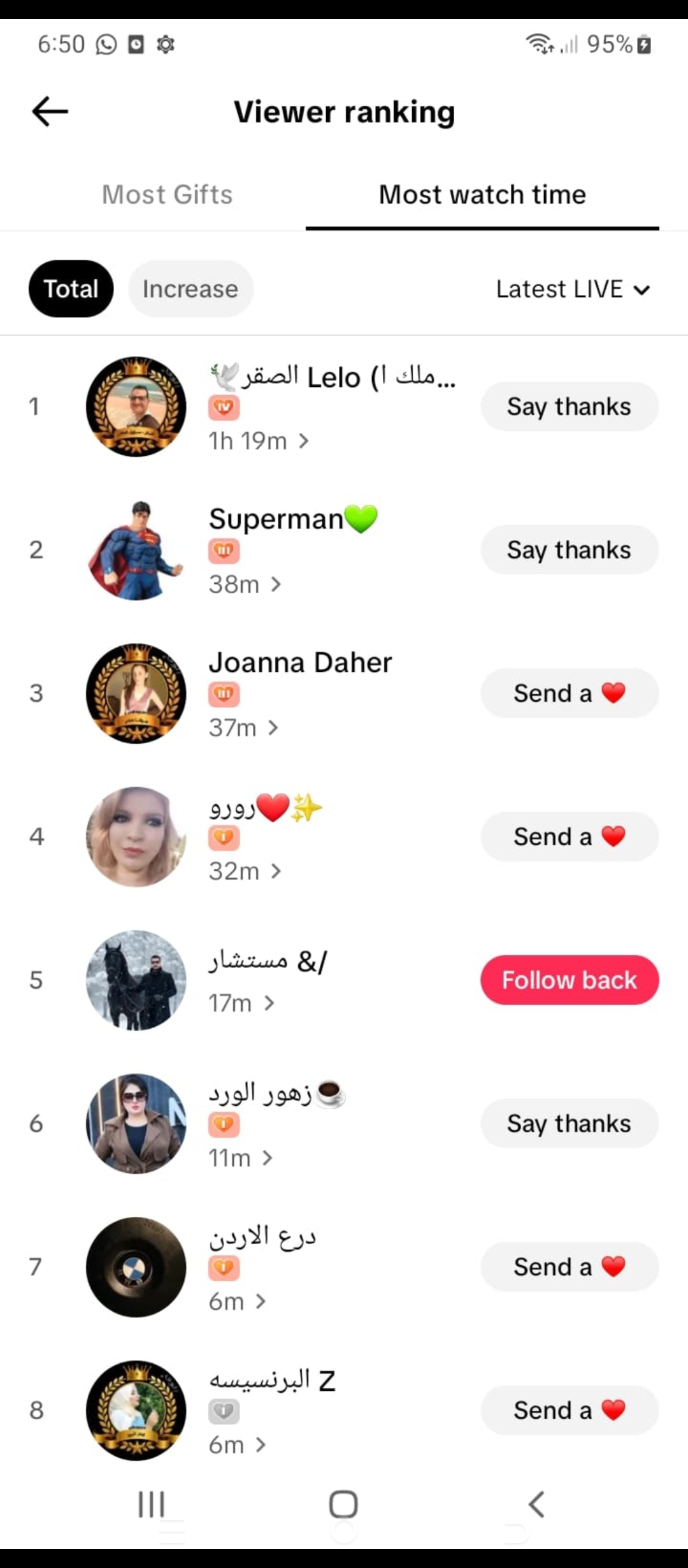Say thanks to Superman

(x=569, y=550)
